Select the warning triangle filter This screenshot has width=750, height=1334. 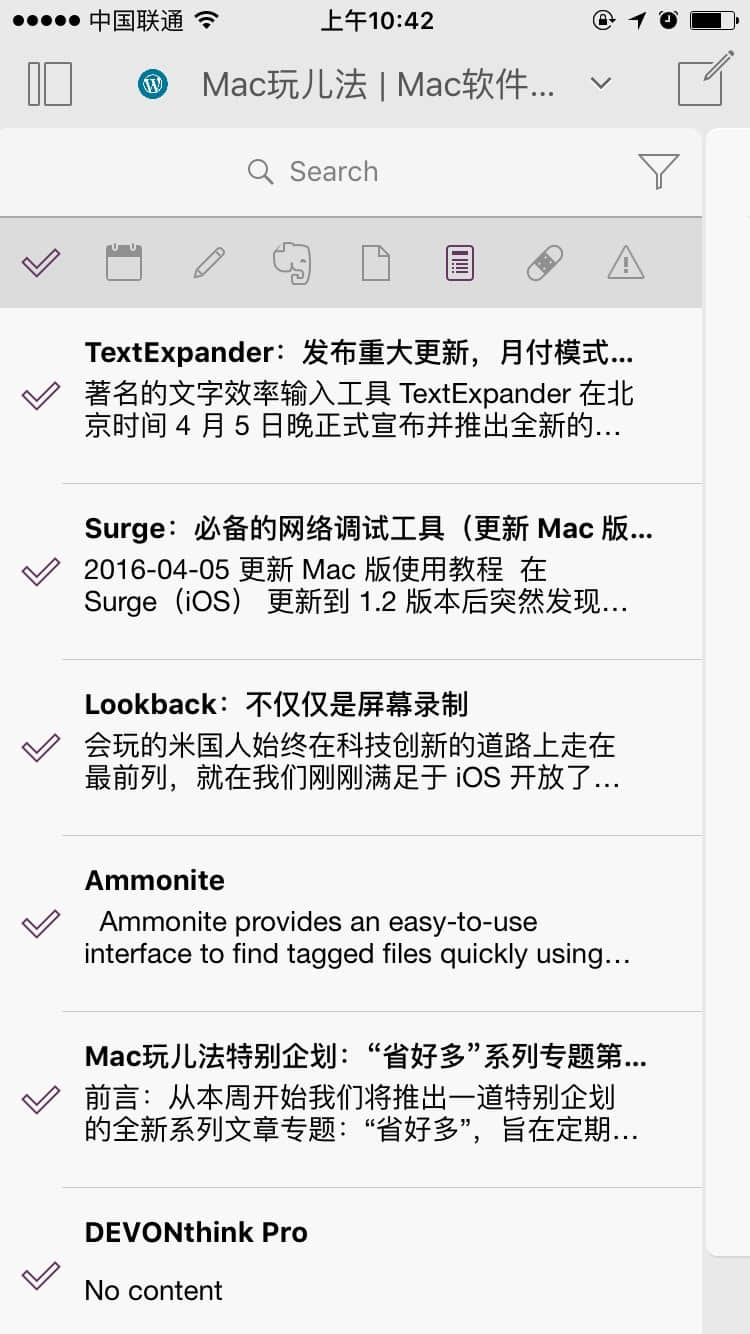(626, 264)
